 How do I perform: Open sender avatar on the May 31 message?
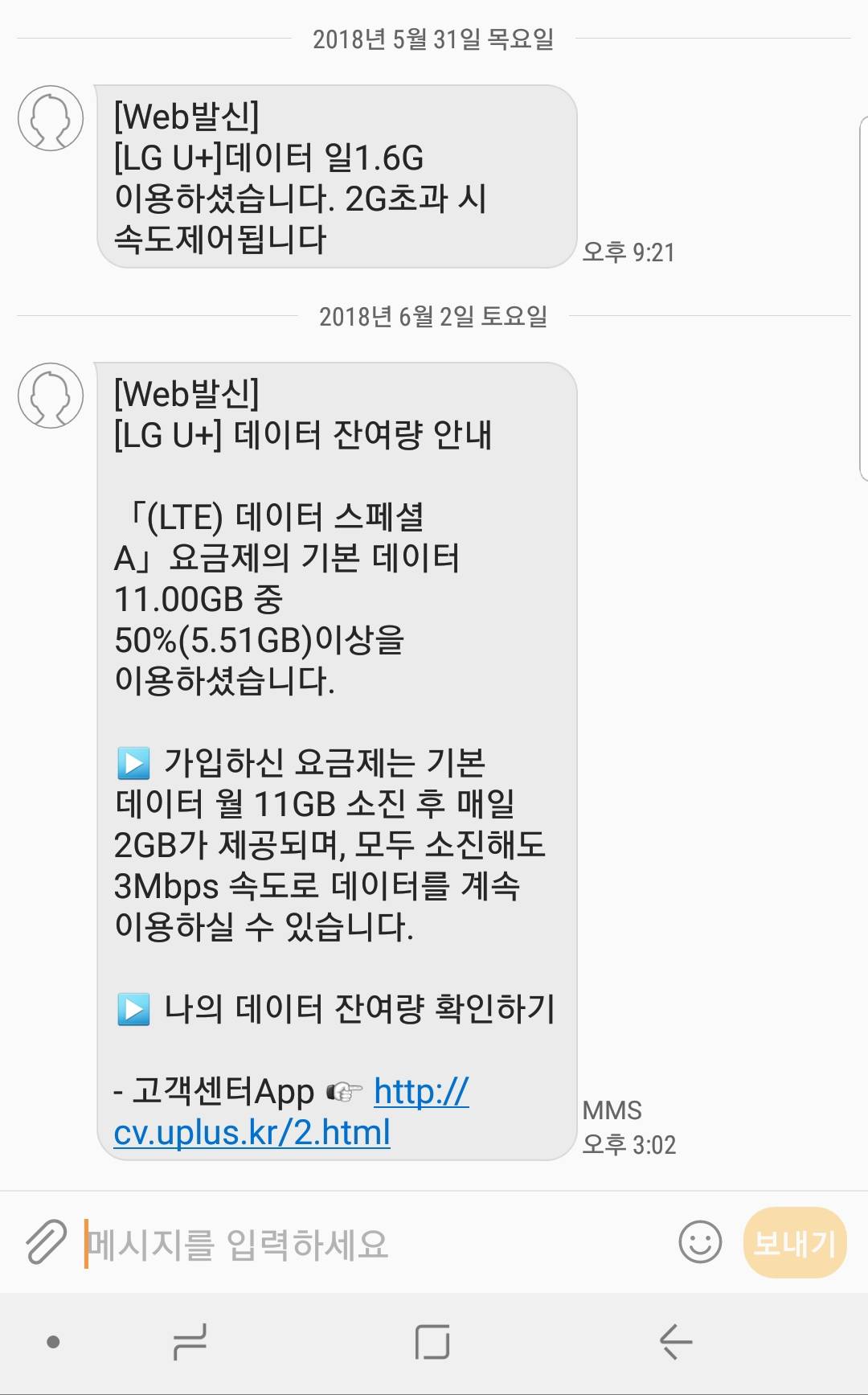click(51, 118)
